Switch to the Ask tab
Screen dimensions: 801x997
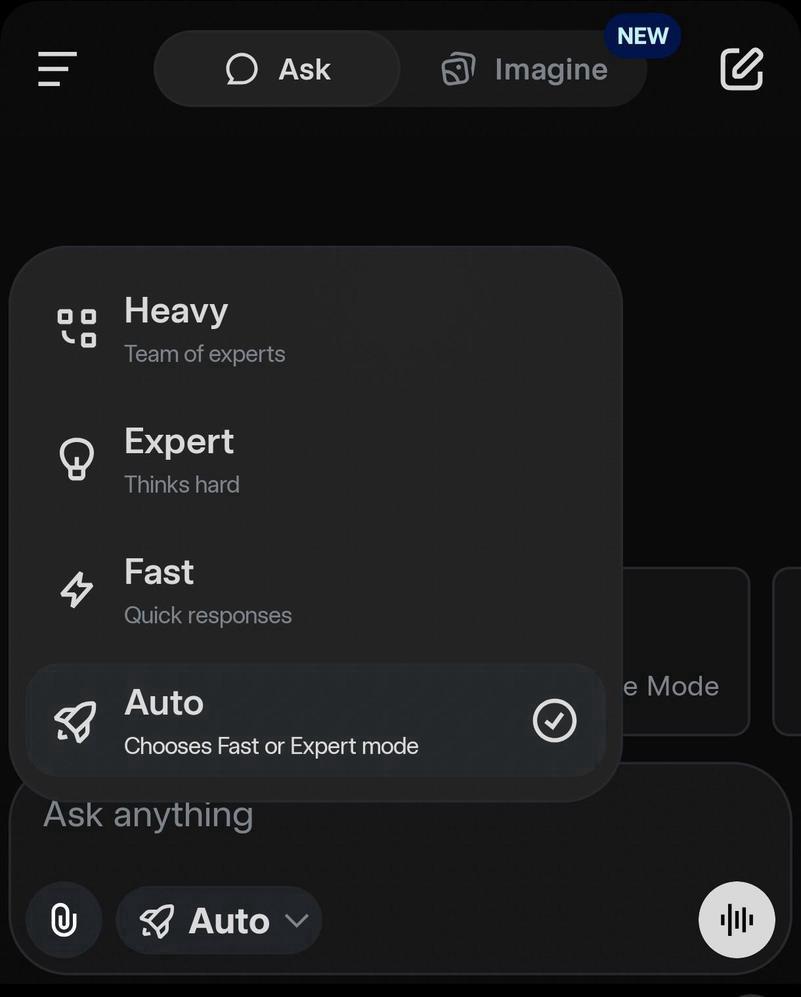pyautogui.click(x=276, y=69)
